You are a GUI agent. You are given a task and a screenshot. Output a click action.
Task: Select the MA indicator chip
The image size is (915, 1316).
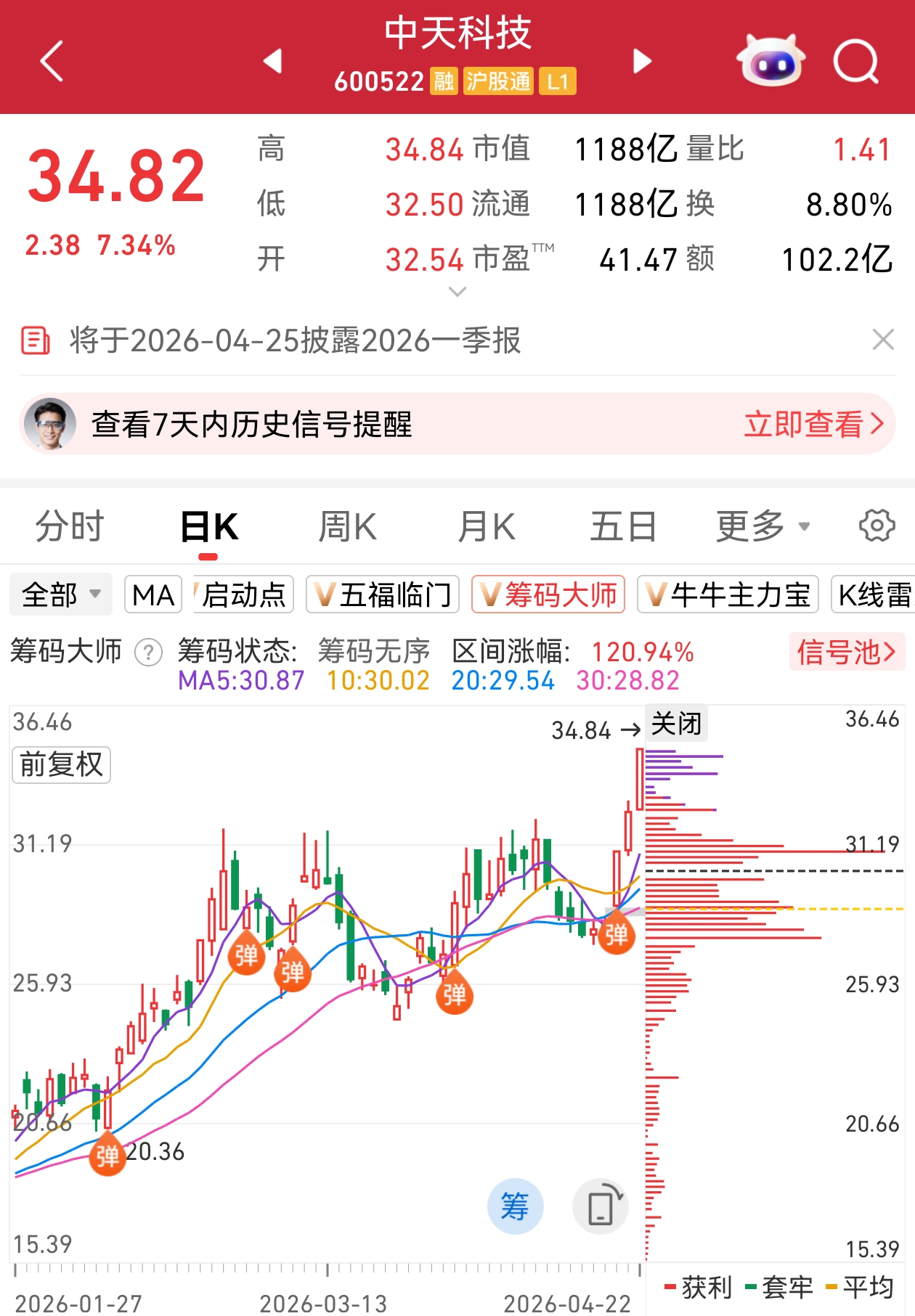(x=153, y=595)
